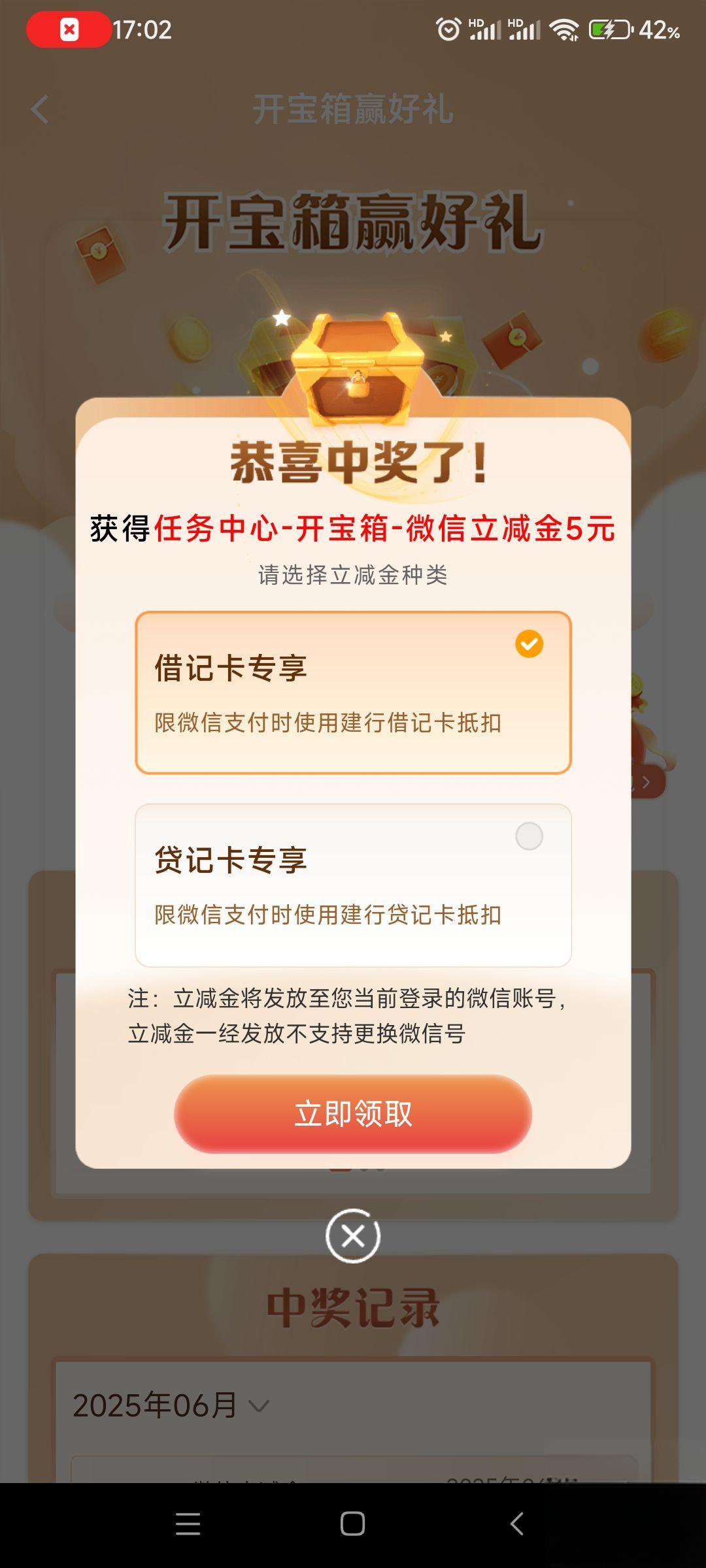This screenshot has width=706, height=1568.
Task: Go back using the top-left arrow
Action: (x=41, y=109)
